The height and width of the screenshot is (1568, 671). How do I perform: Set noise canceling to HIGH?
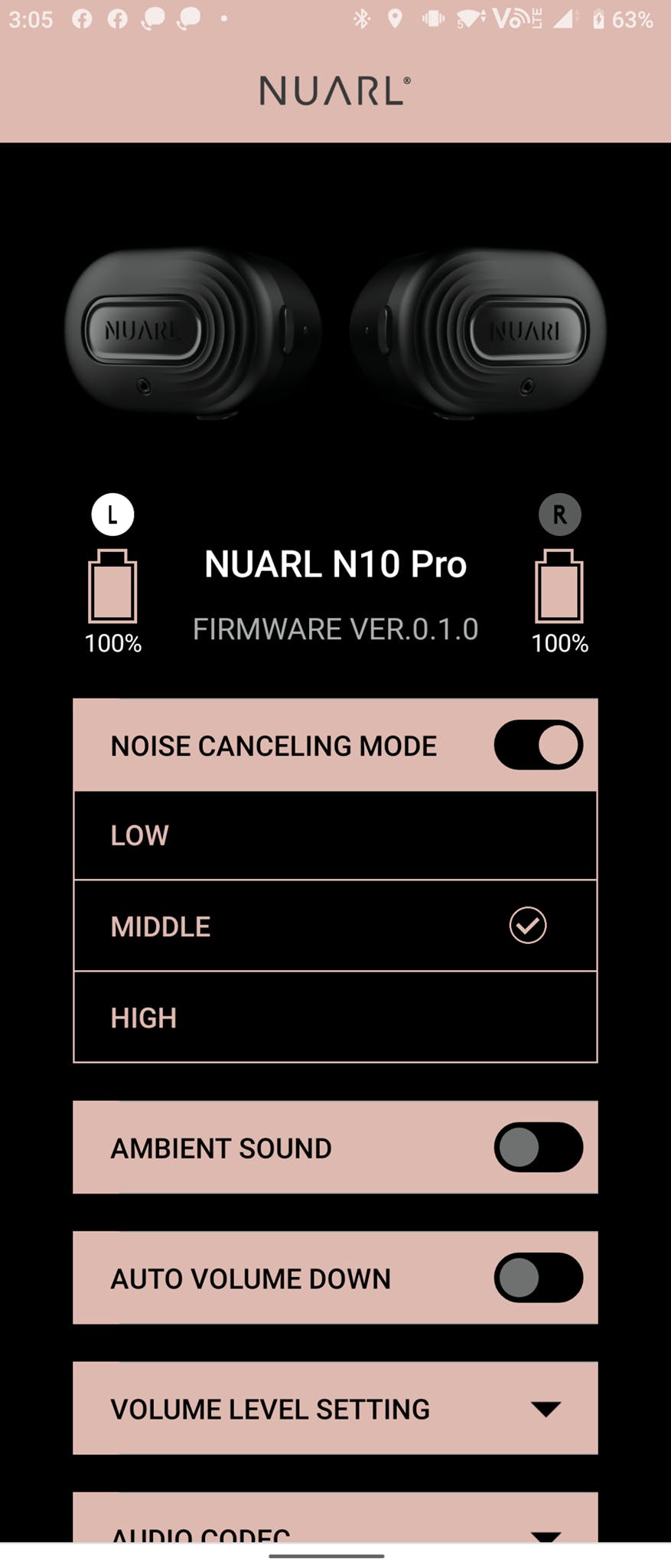tap(335, 1018)
